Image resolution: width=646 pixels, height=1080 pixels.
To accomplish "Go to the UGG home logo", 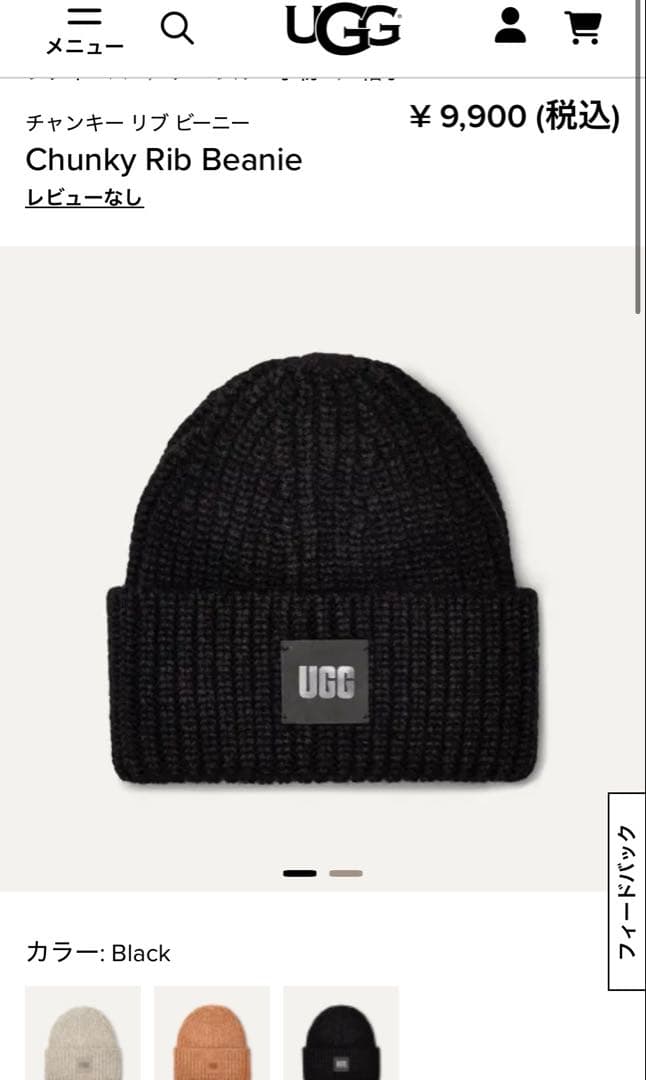I will coord(344,28).
